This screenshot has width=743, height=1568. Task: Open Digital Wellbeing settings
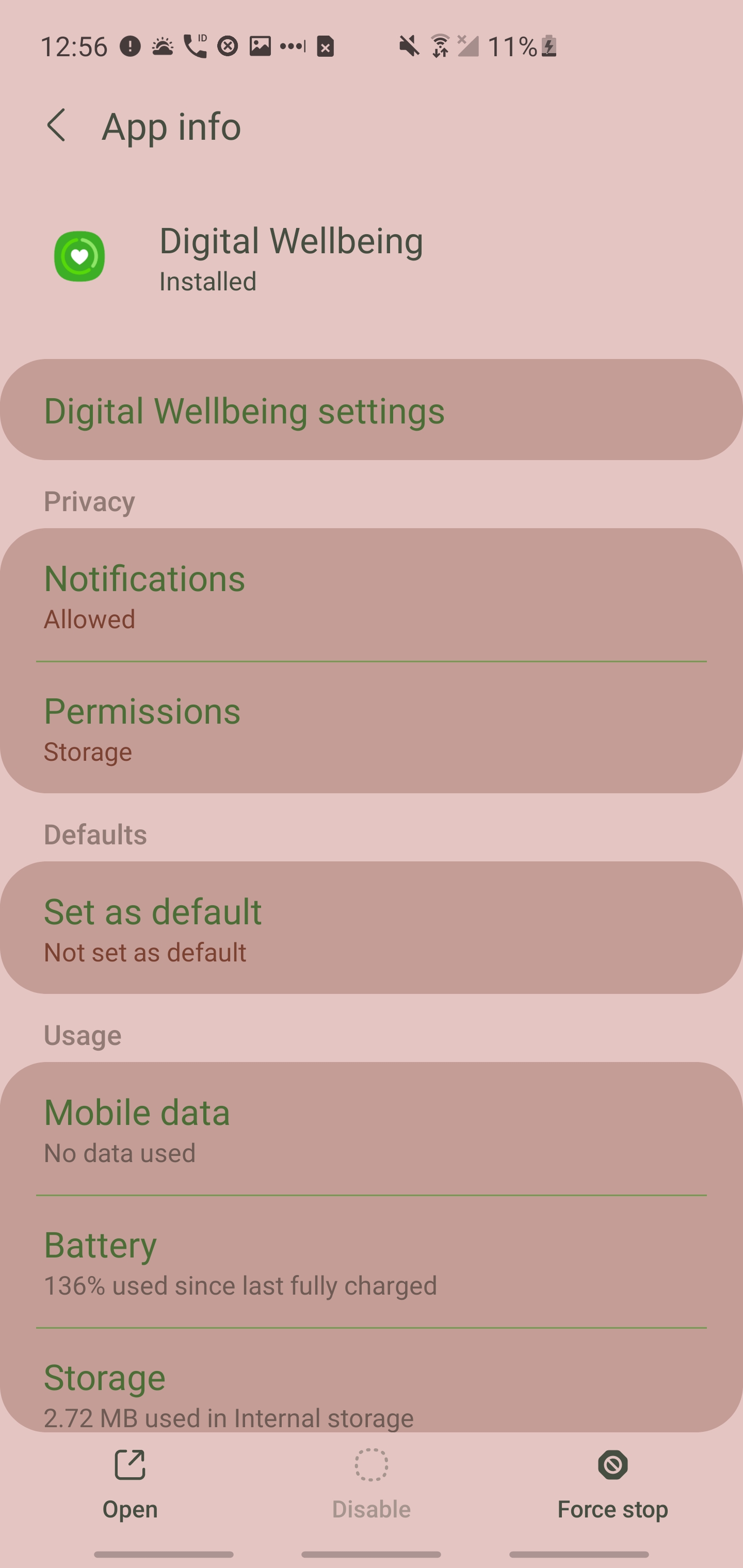370,410
